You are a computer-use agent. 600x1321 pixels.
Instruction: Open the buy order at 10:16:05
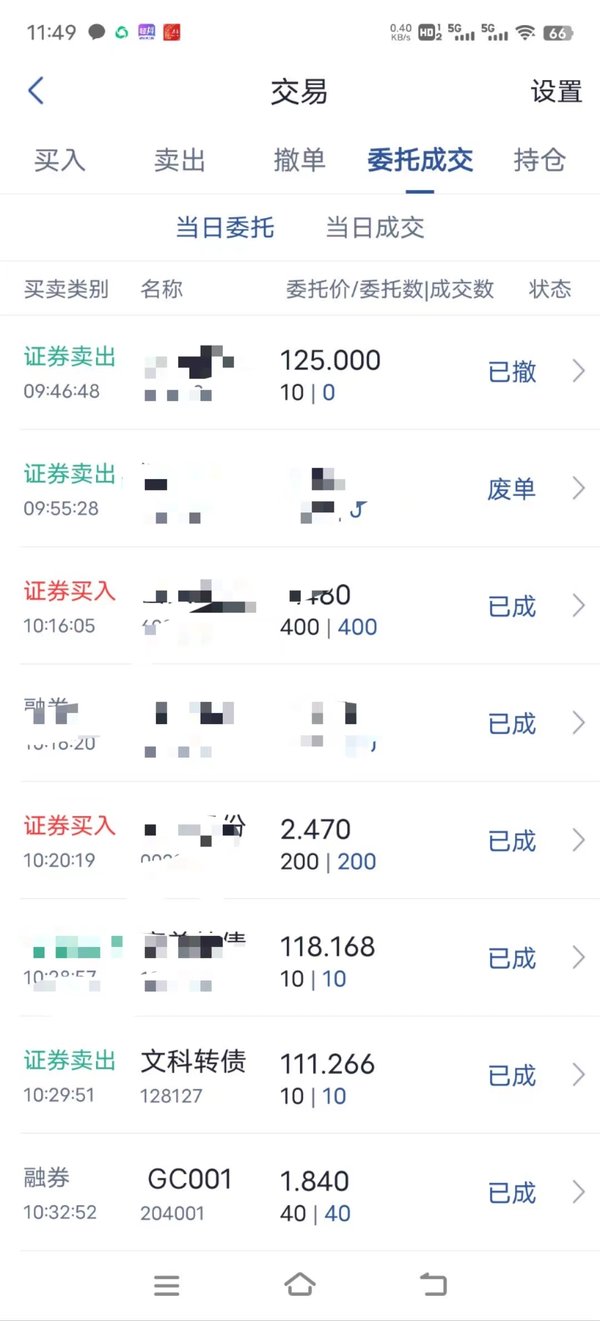(x=300, y=606)
